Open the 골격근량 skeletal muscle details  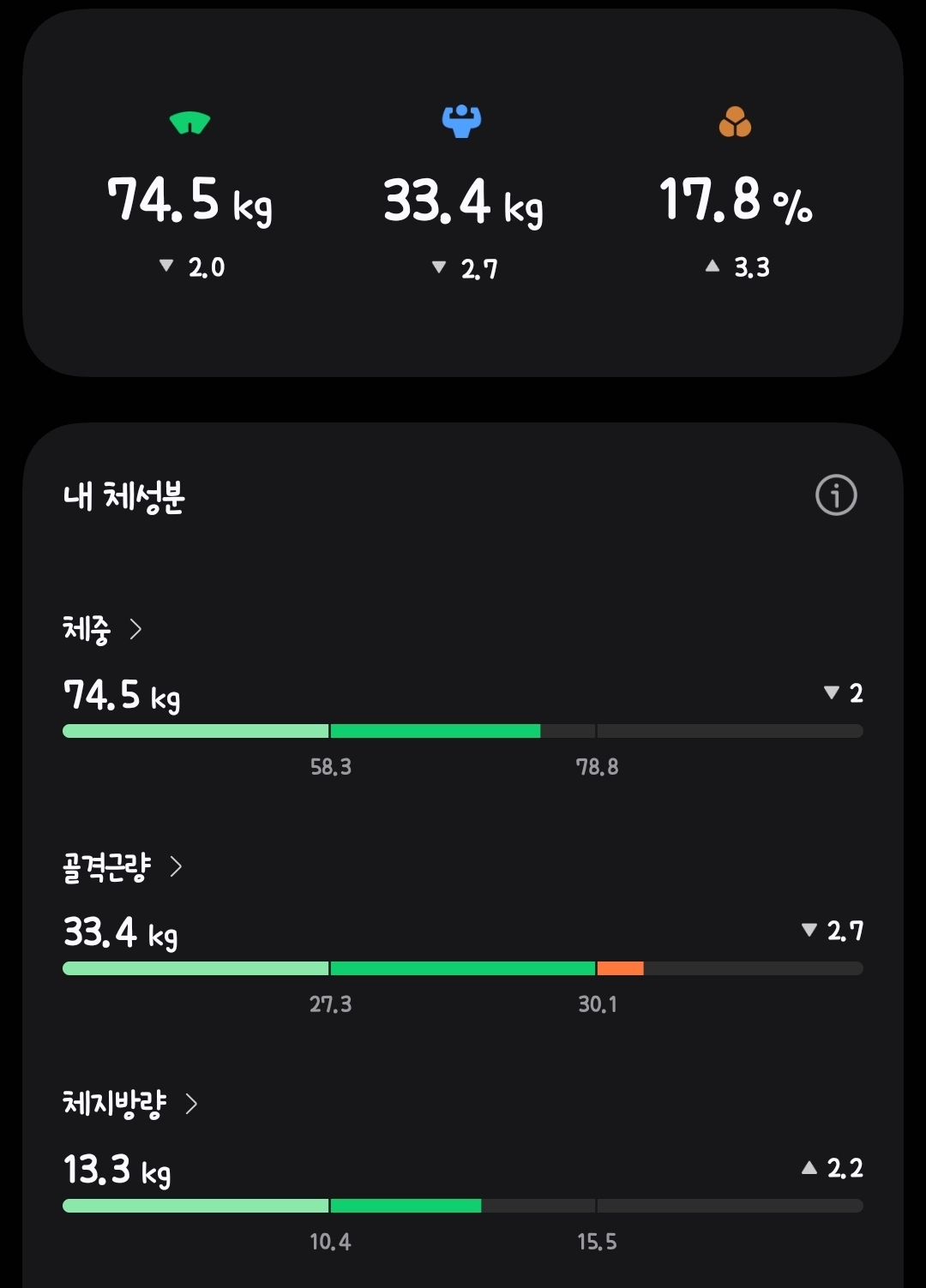coord(122,867)
